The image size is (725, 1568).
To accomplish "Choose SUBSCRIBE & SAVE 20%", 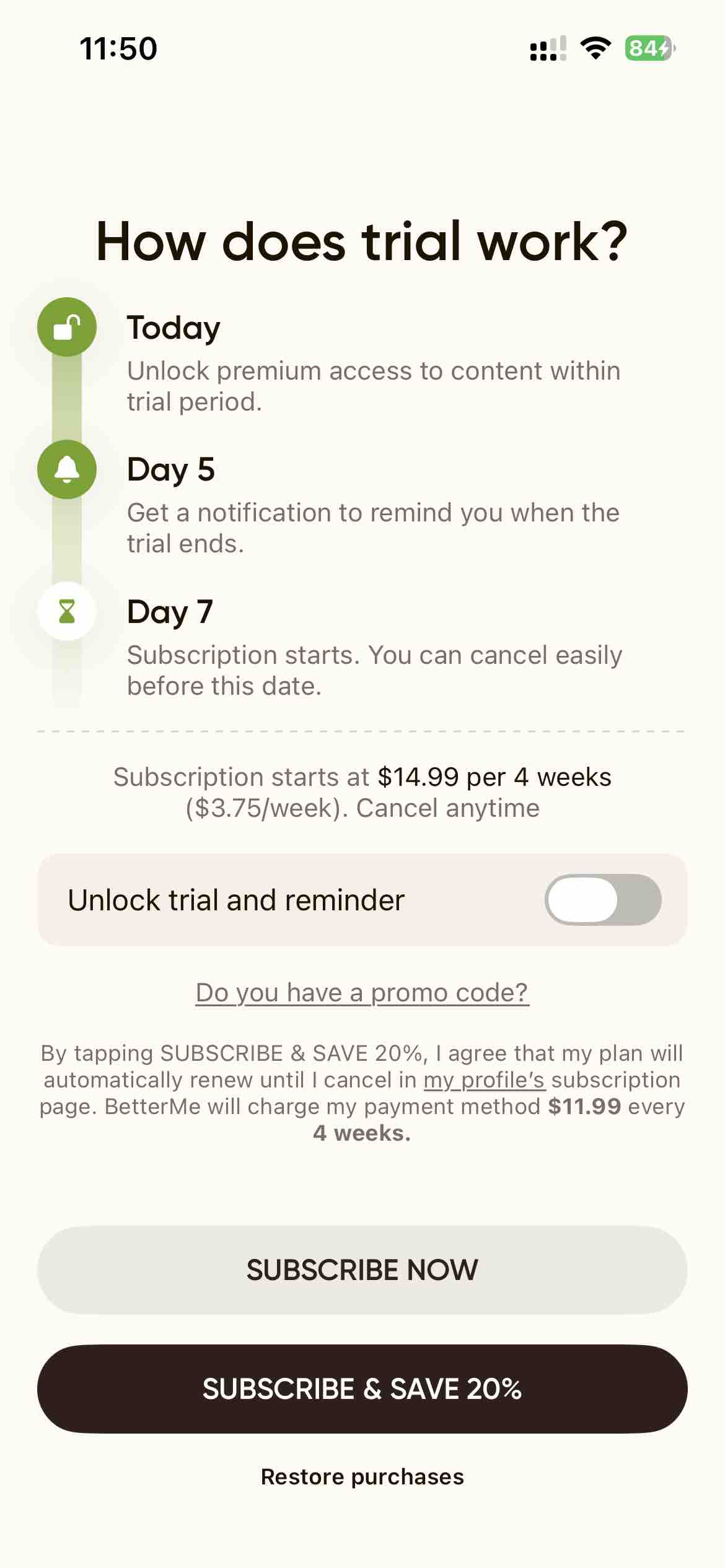I will 362,1389.
